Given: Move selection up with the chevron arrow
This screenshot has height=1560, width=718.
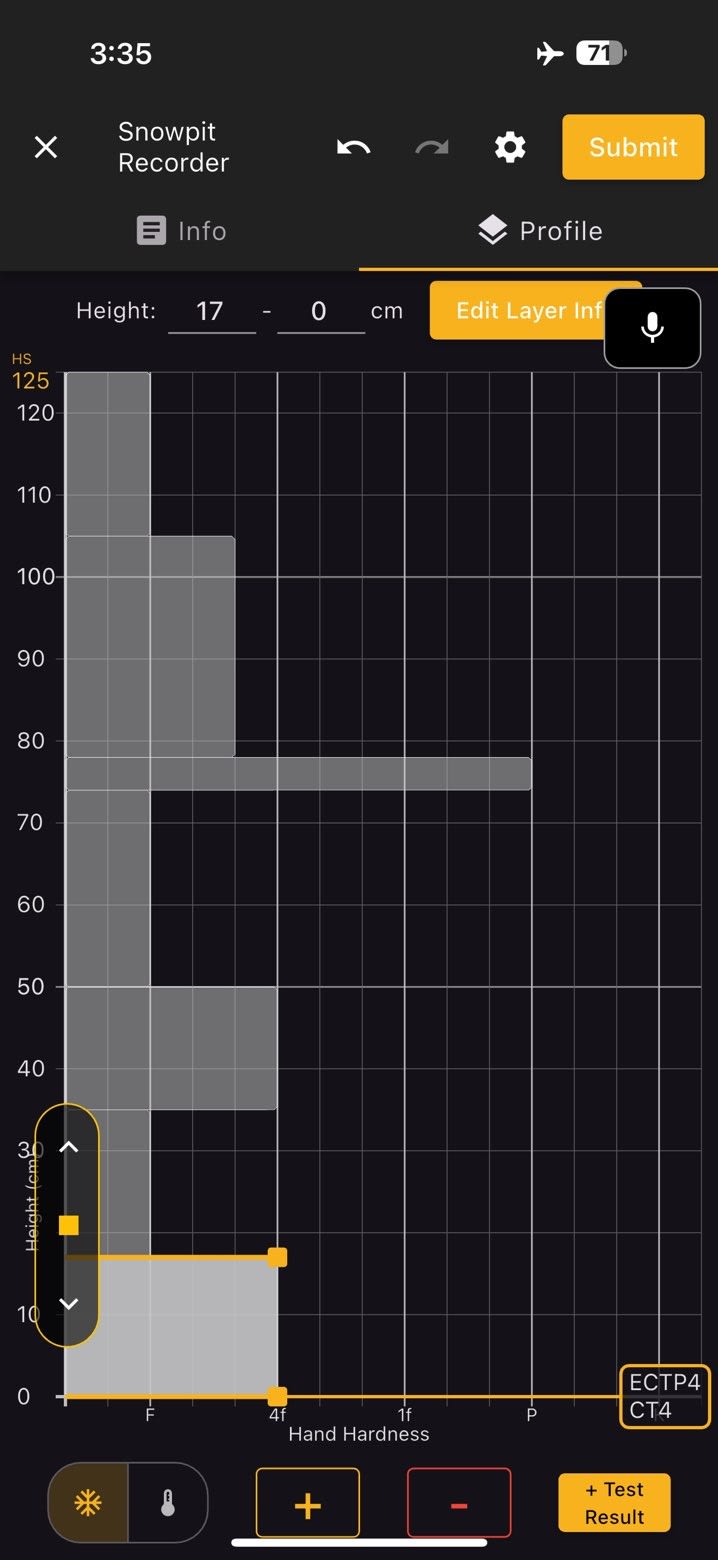Looking at the screenshot, I should 68,1147.
